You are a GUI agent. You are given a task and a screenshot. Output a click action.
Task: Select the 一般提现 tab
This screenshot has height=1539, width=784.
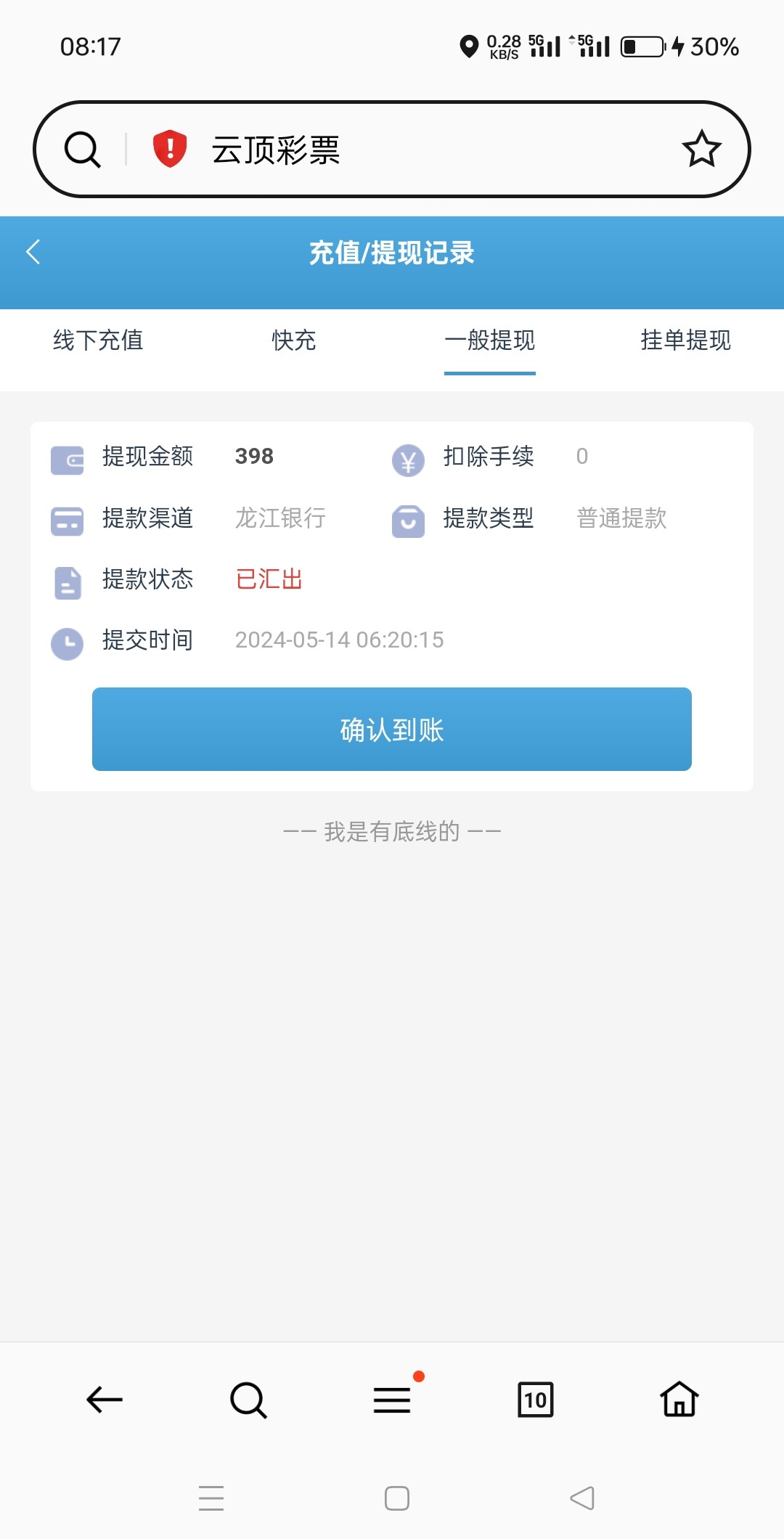click(490, 340)
